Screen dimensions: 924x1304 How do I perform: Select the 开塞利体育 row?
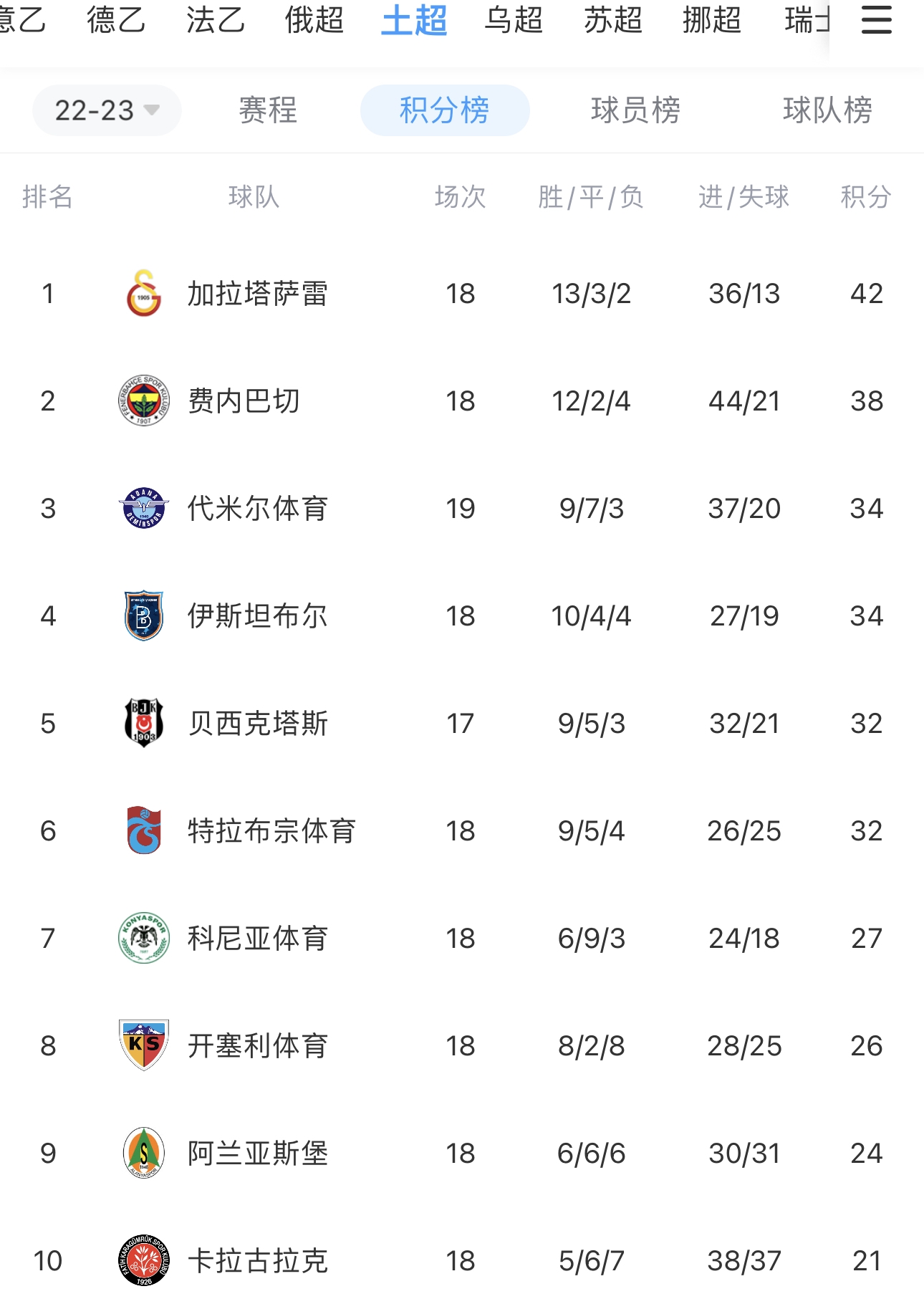(x=257, y=1046)
